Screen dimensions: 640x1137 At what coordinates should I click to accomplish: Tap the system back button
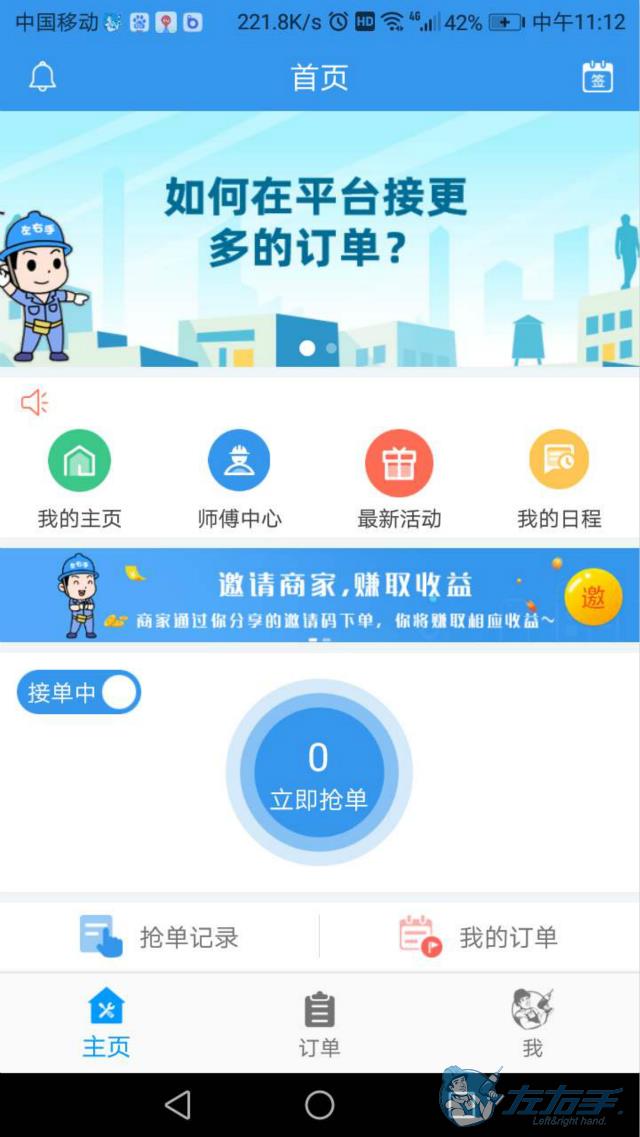point(178,1104)
